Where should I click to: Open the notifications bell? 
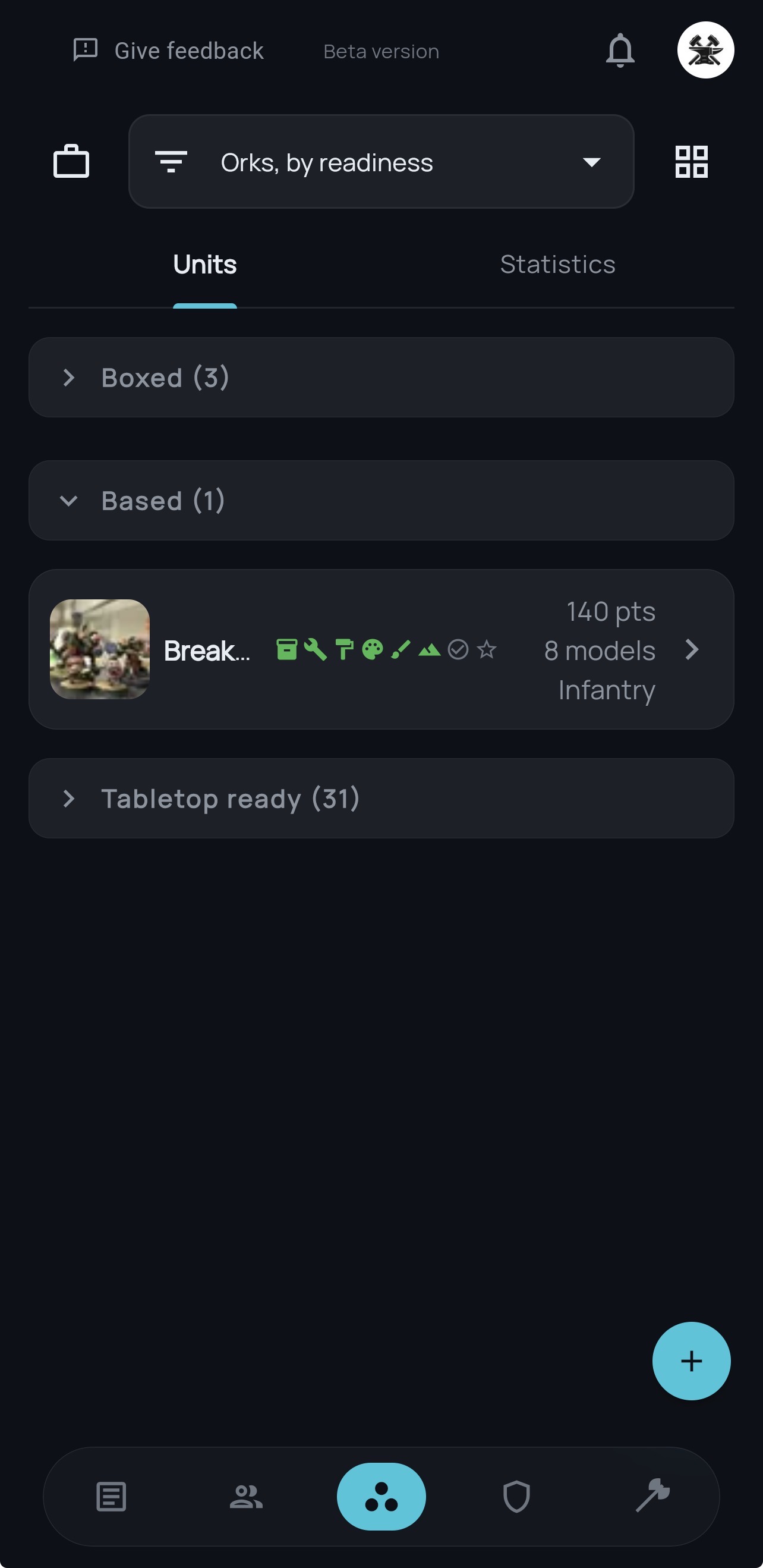pyautogui.click(x=620, y=51)
